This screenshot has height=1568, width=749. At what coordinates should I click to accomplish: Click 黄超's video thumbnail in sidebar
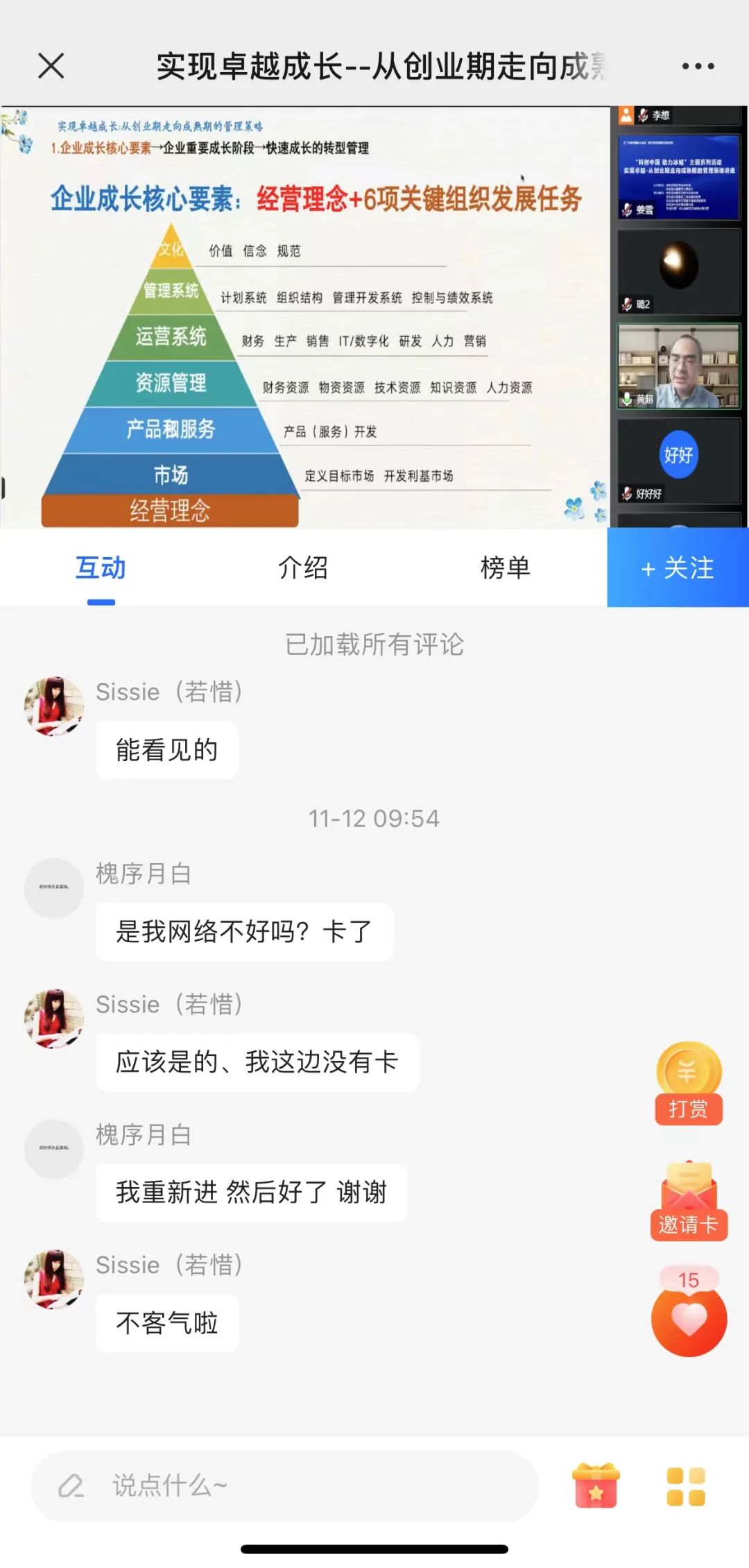(x=677, y=366)
